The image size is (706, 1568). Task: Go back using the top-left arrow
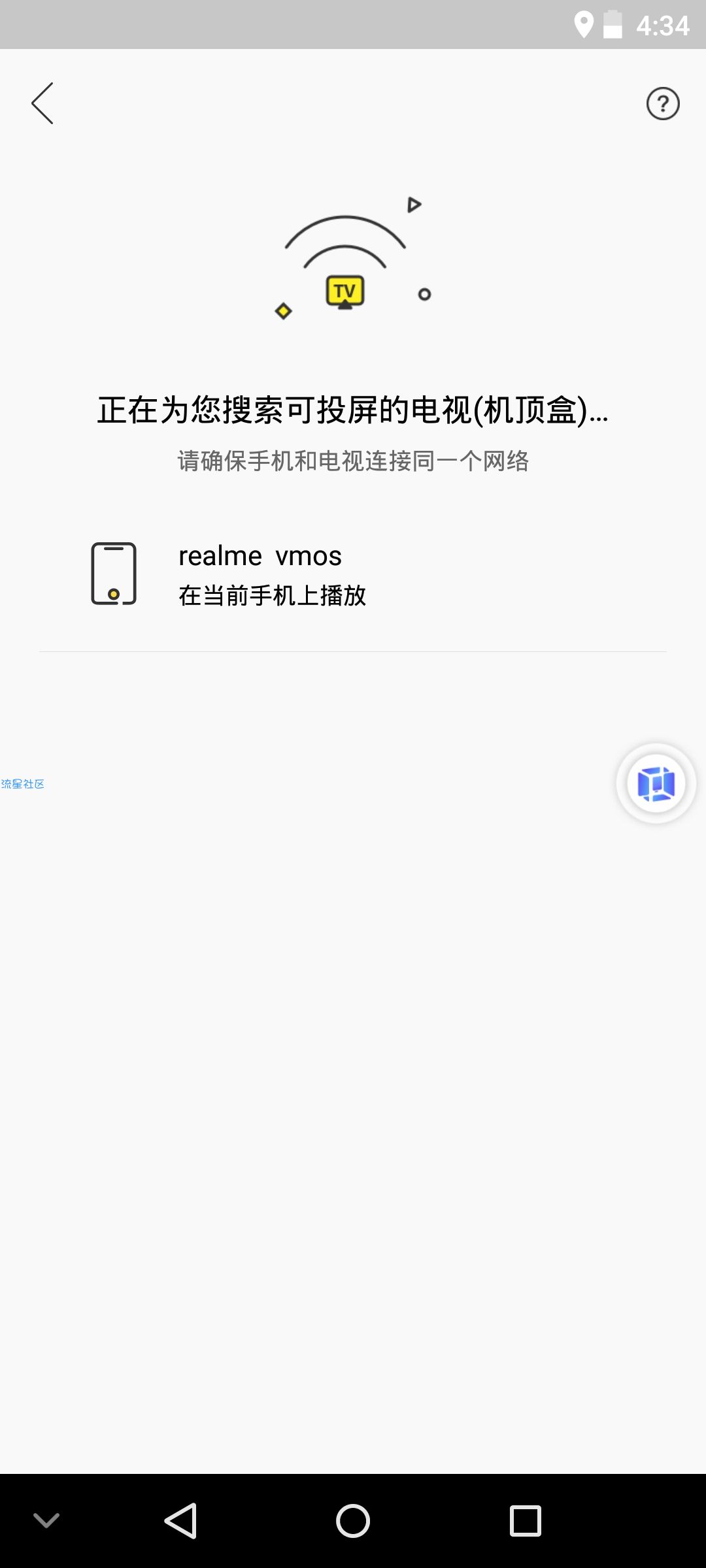42,103
